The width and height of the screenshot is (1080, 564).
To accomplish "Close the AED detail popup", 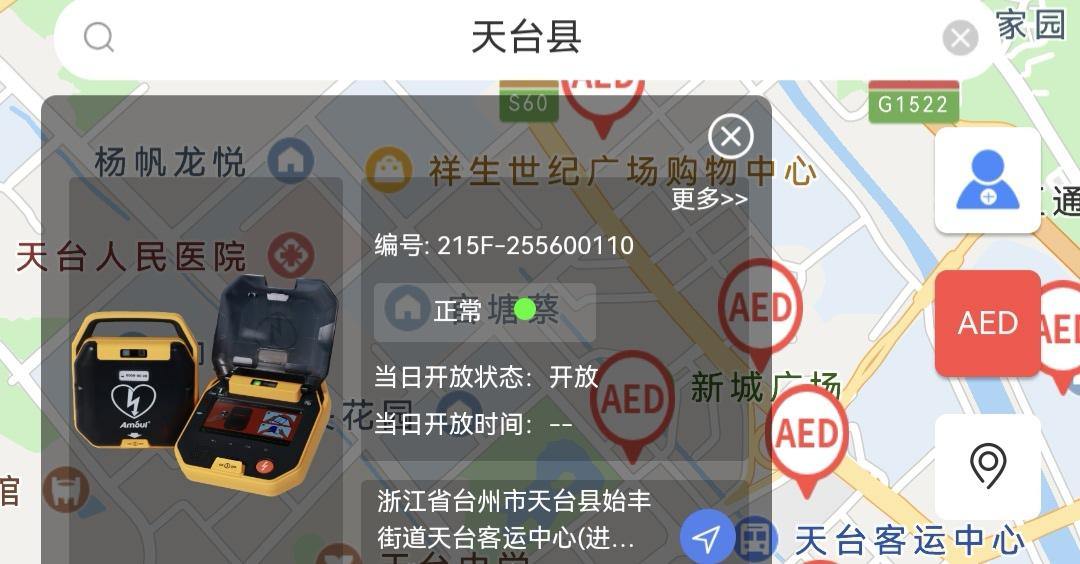I will (731, 136).
